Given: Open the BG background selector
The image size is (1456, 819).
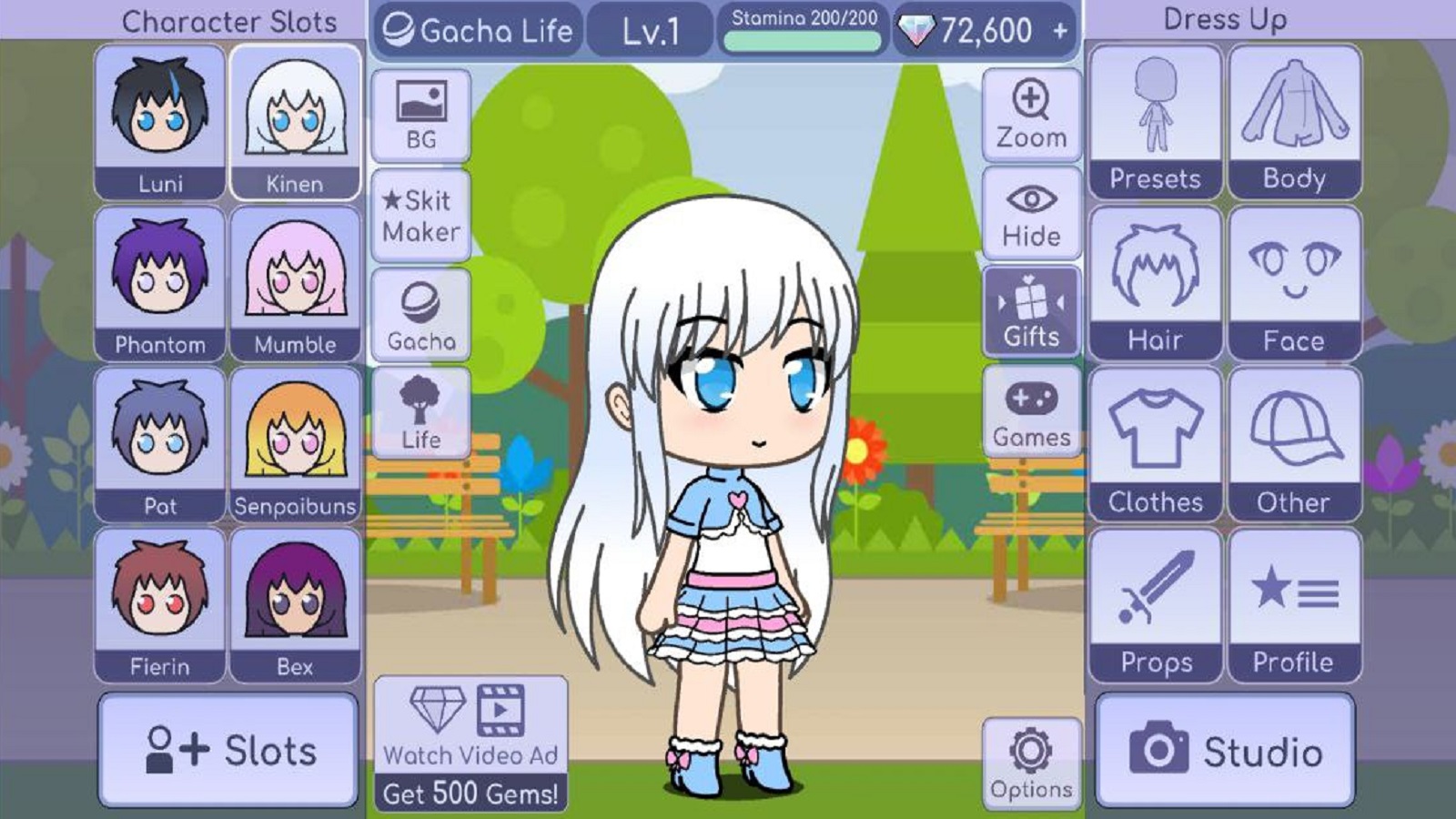Looking at the screenshot, I should click(421, 116).
